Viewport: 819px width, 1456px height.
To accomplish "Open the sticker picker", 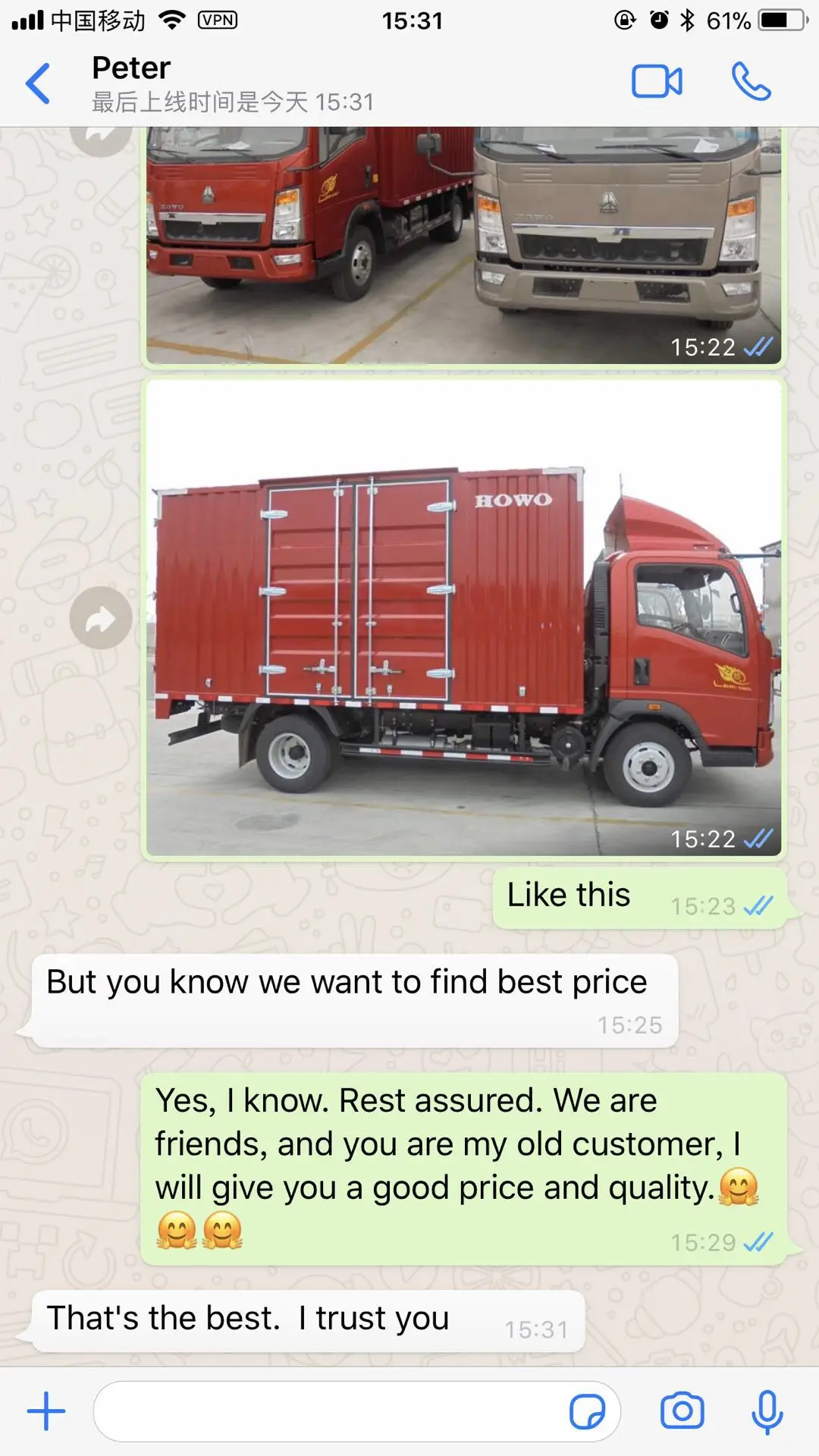I will [x=587, y=1412].
